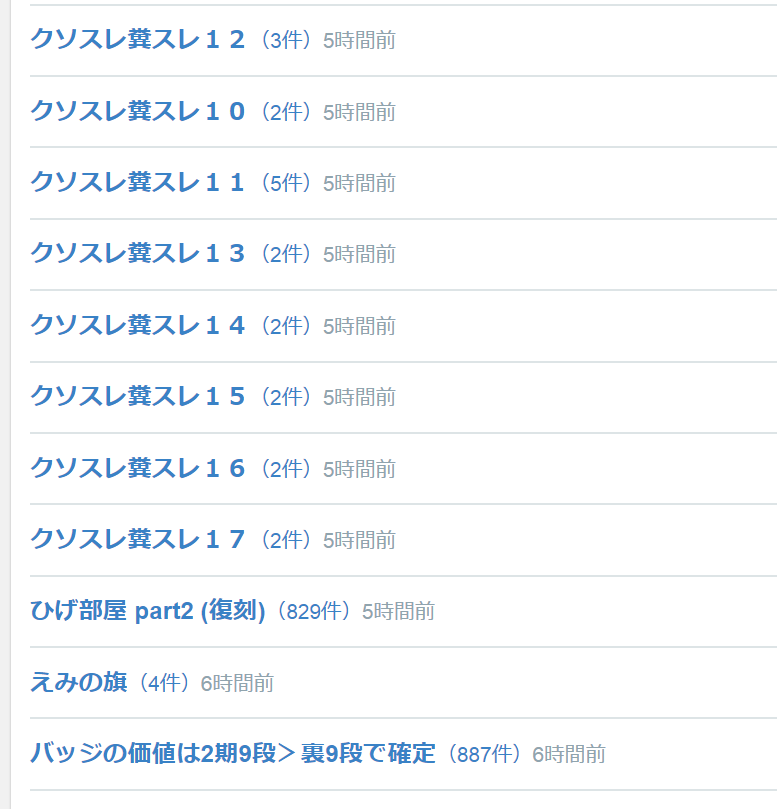The height and width of the screenshot is (809, 777).
Task: Open thread バッジの価値は2期9段＞裏9段で確定
Action: tap(233, 754)
